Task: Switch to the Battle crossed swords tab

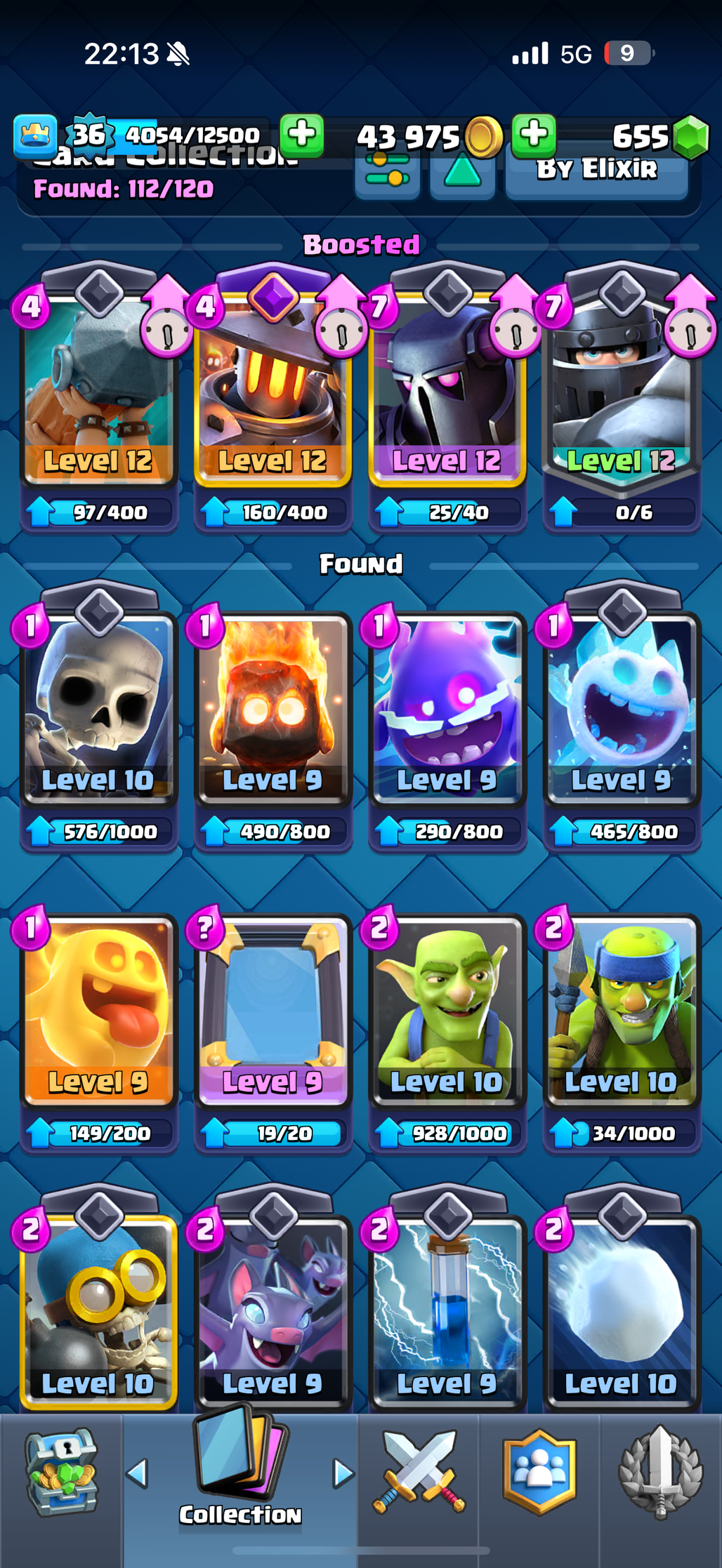Action: pos(419,1474)
